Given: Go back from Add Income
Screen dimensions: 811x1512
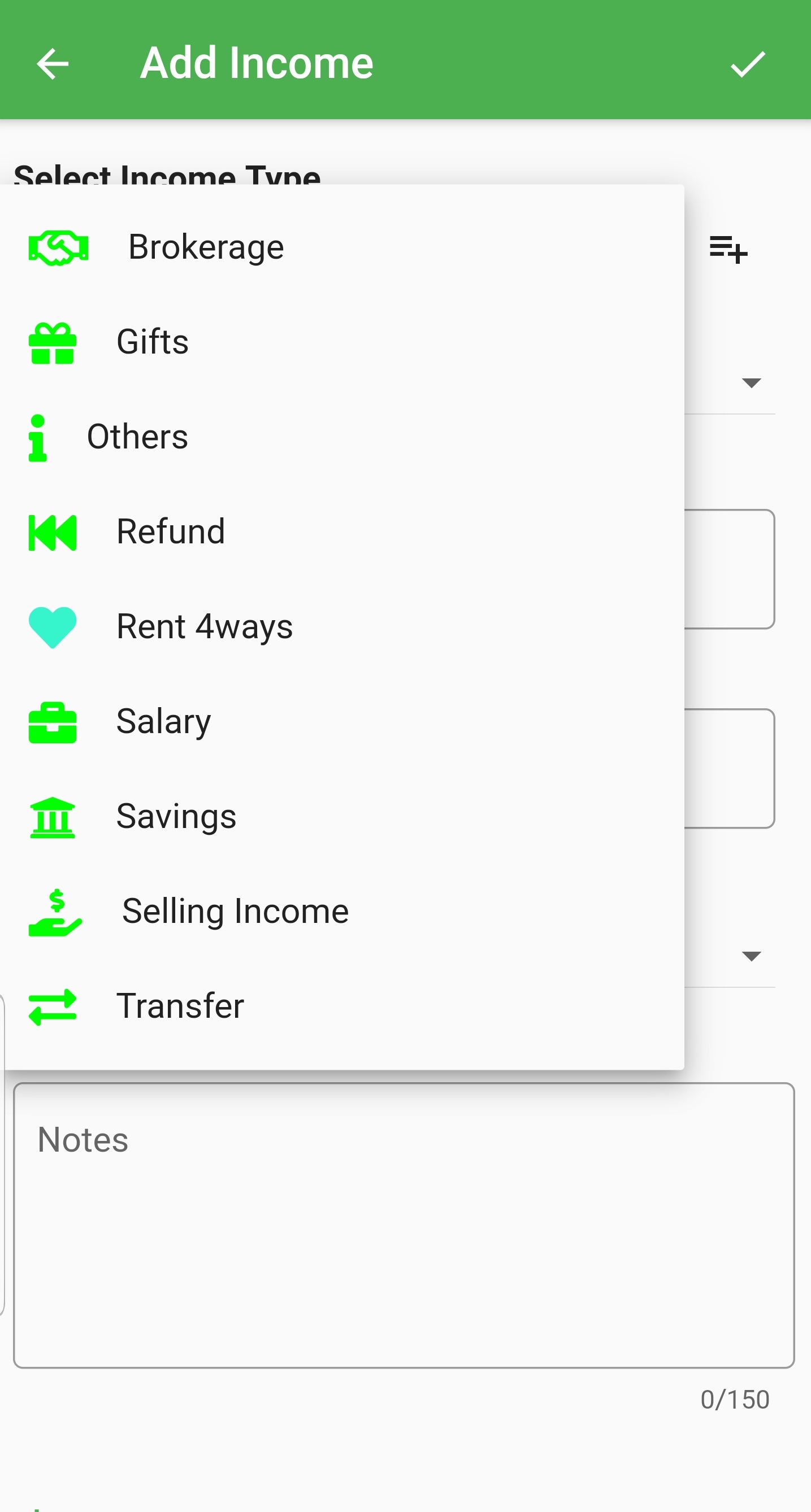Looking at the screenshot, I should pos(53,63).
